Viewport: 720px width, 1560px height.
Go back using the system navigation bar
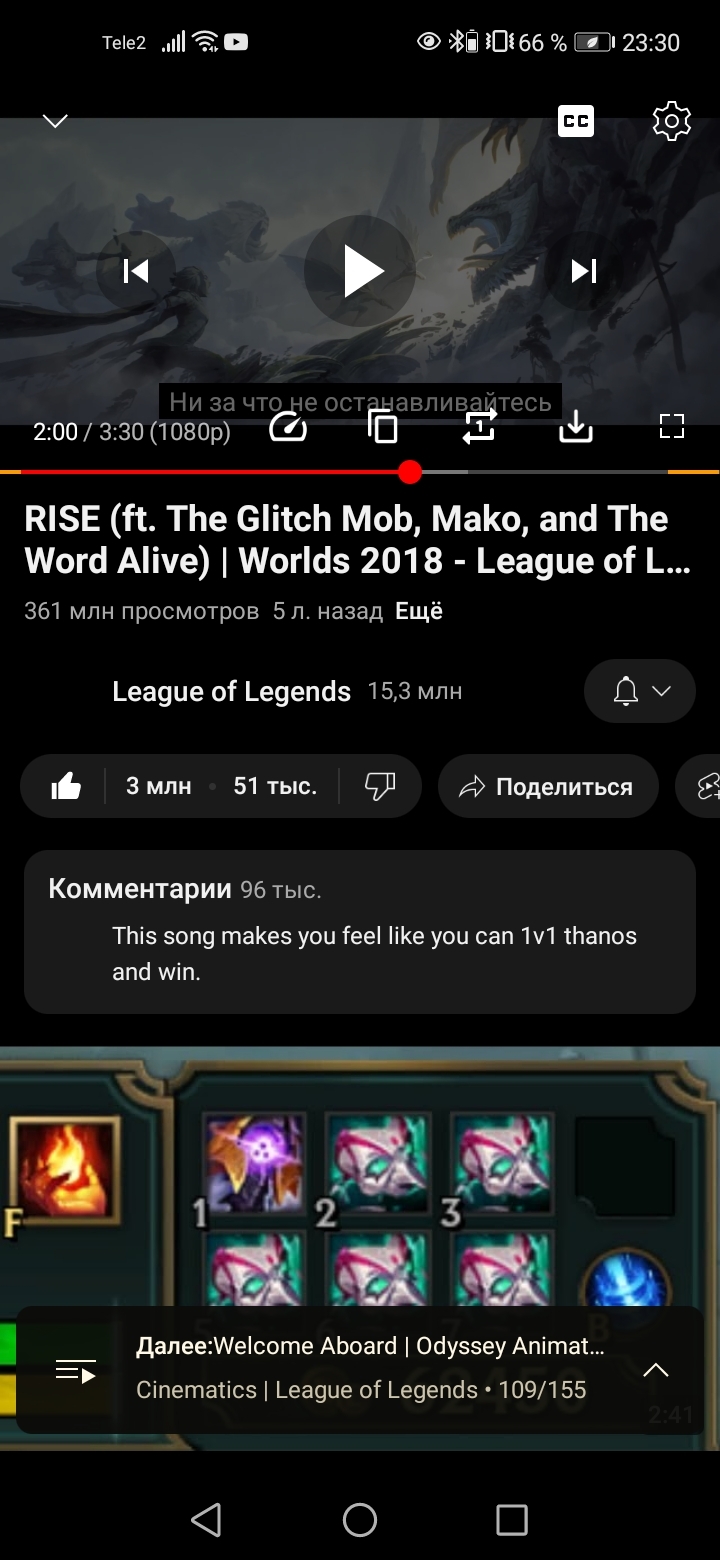point(206,1520)
